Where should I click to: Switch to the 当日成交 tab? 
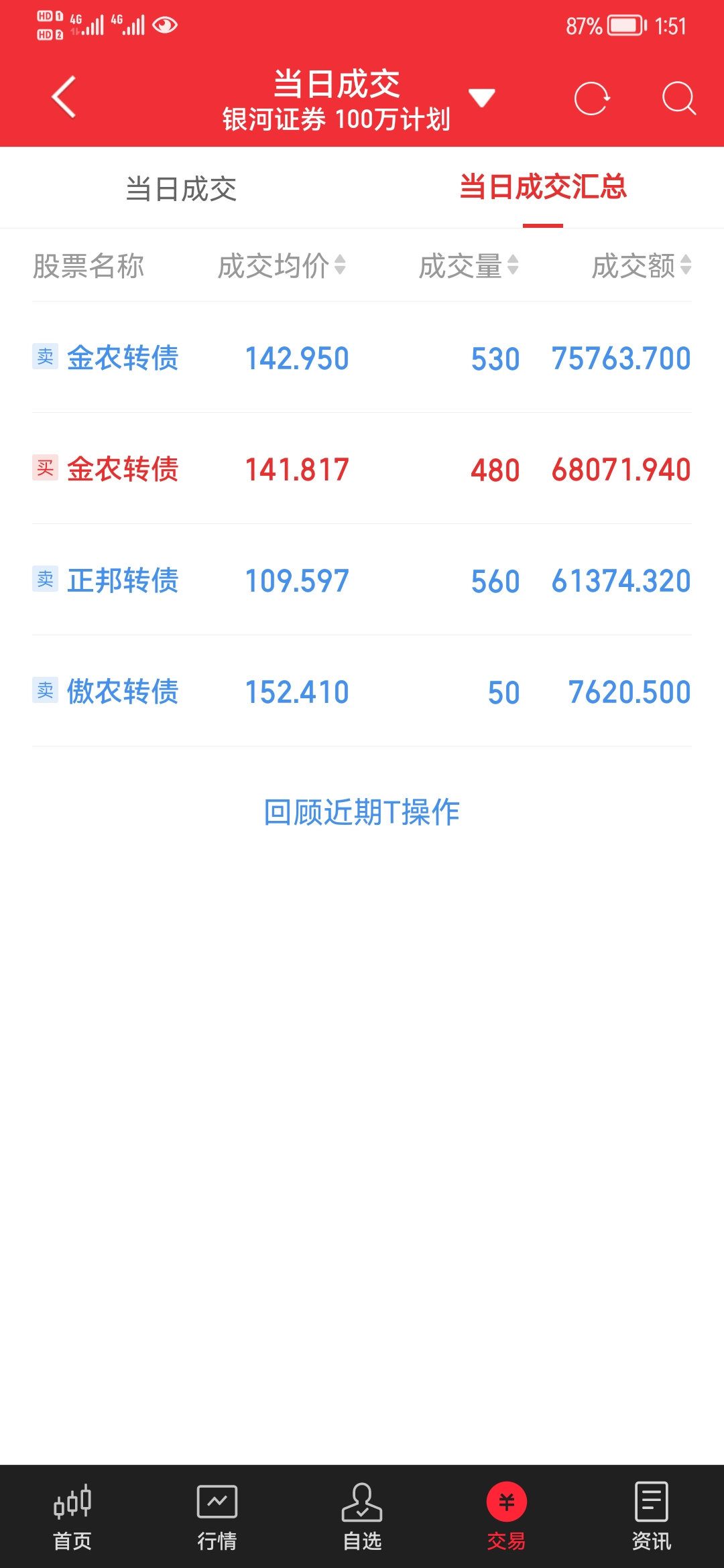point(181,189)
